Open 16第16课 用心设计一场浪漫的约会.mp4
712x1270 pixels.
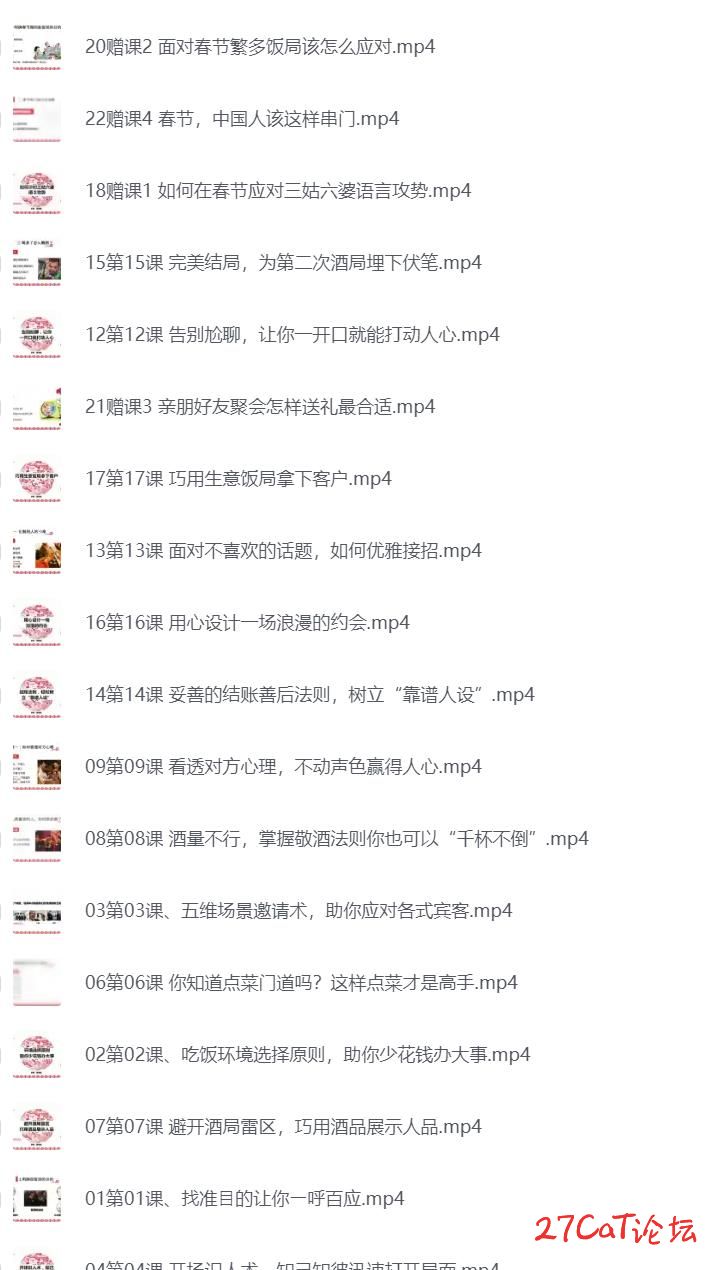pyautogui.click(x=247, y=623)
